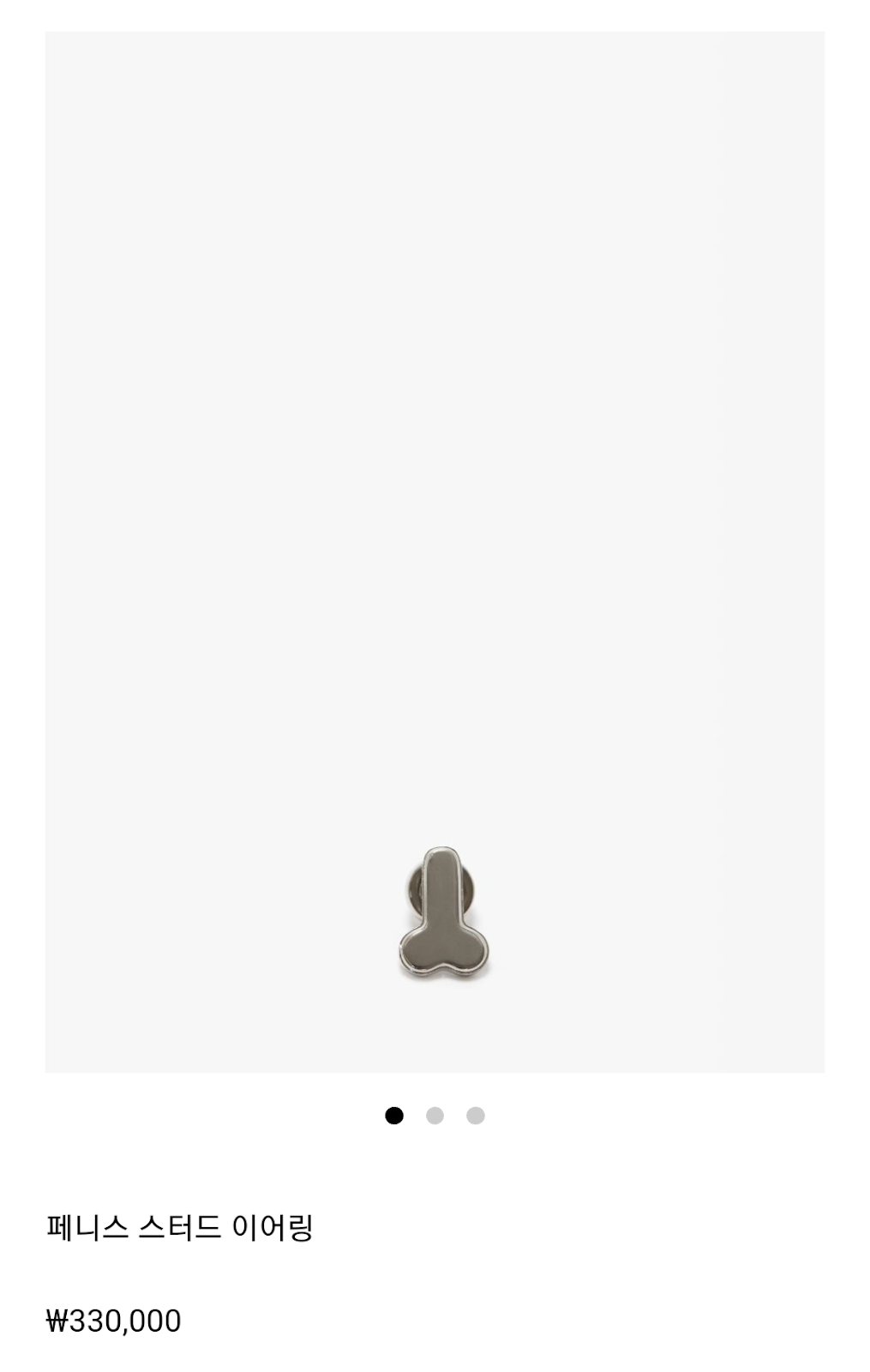Jump to the second image dot
870x1372 pixels.
pos(435,1116)
